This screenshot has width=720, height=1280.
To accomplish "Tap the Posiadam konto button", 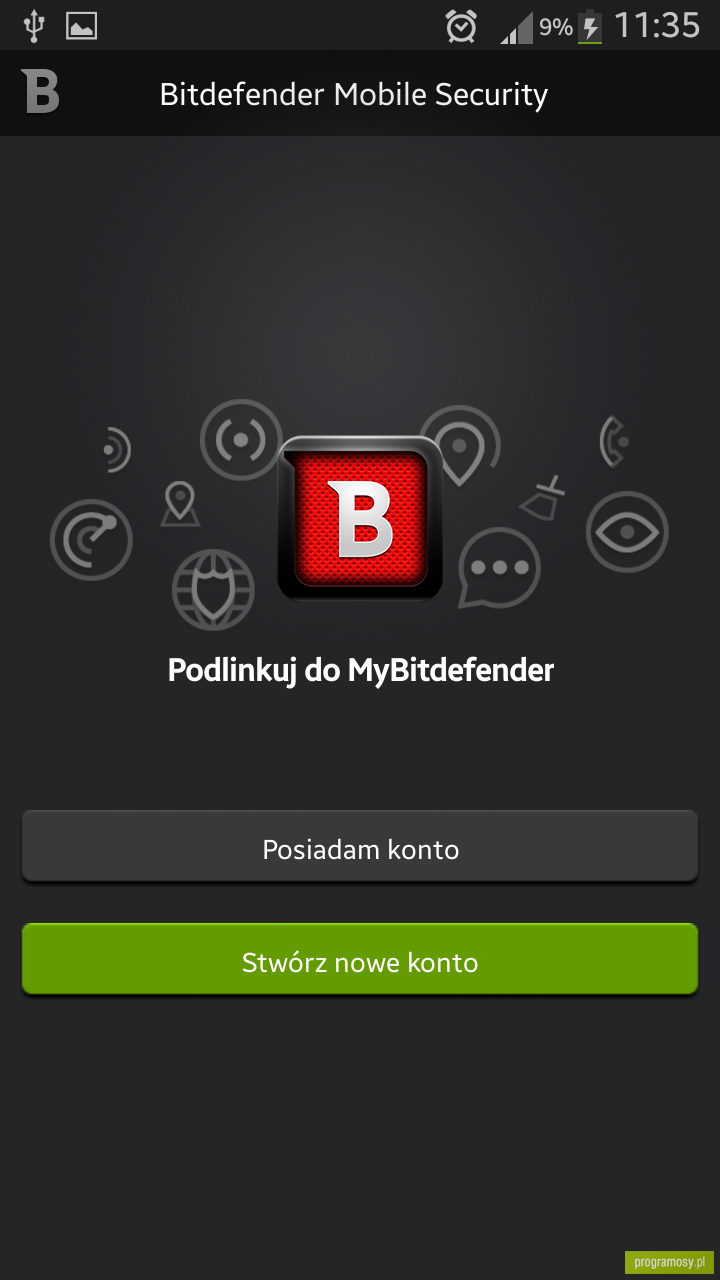I will tap(360, 847).
